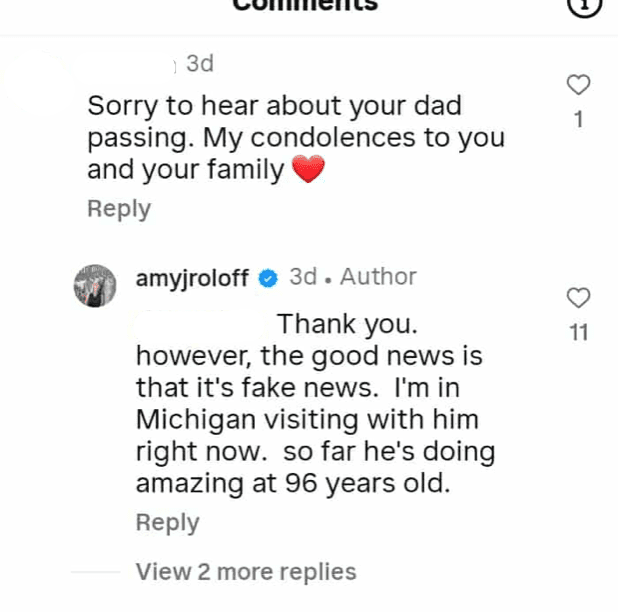Open amyjroloff's profile picture
618x612 pixels.
click(x=97, y=285)
